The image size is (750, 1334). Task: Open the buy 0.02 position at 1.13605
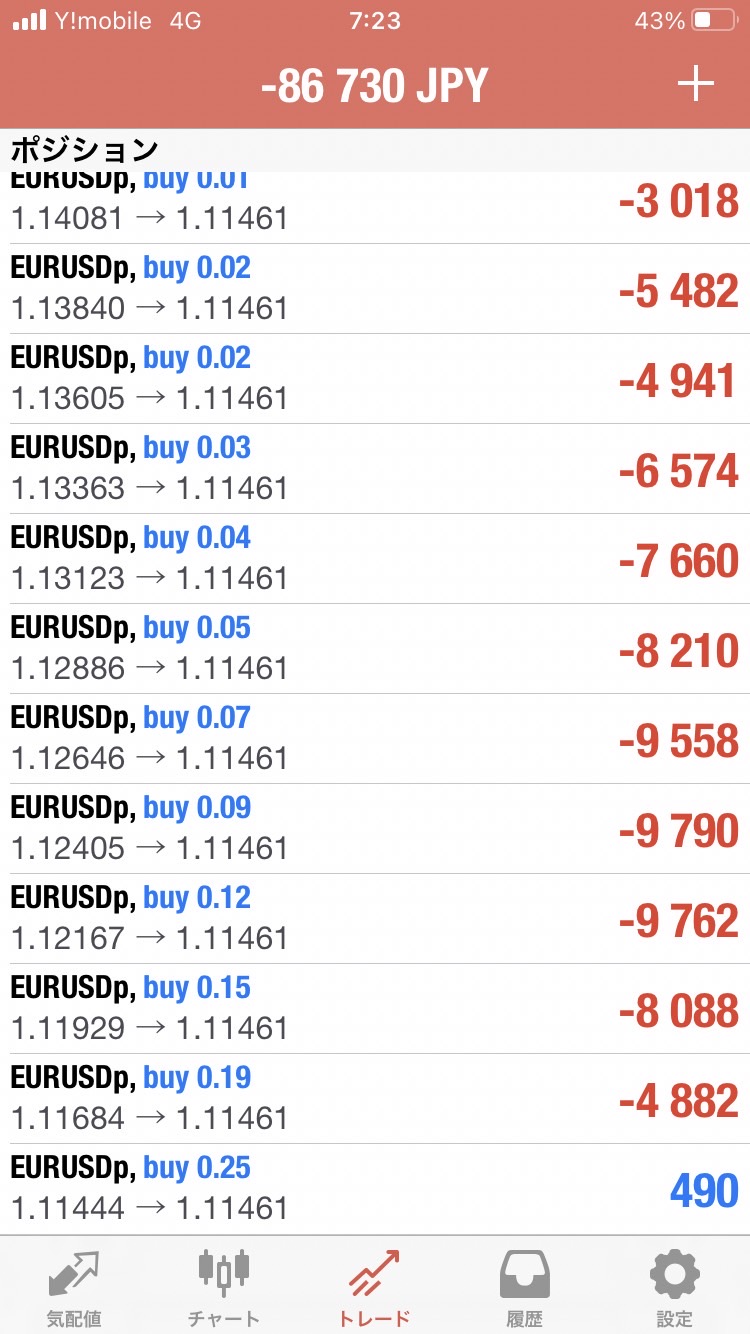coord(375,379)
